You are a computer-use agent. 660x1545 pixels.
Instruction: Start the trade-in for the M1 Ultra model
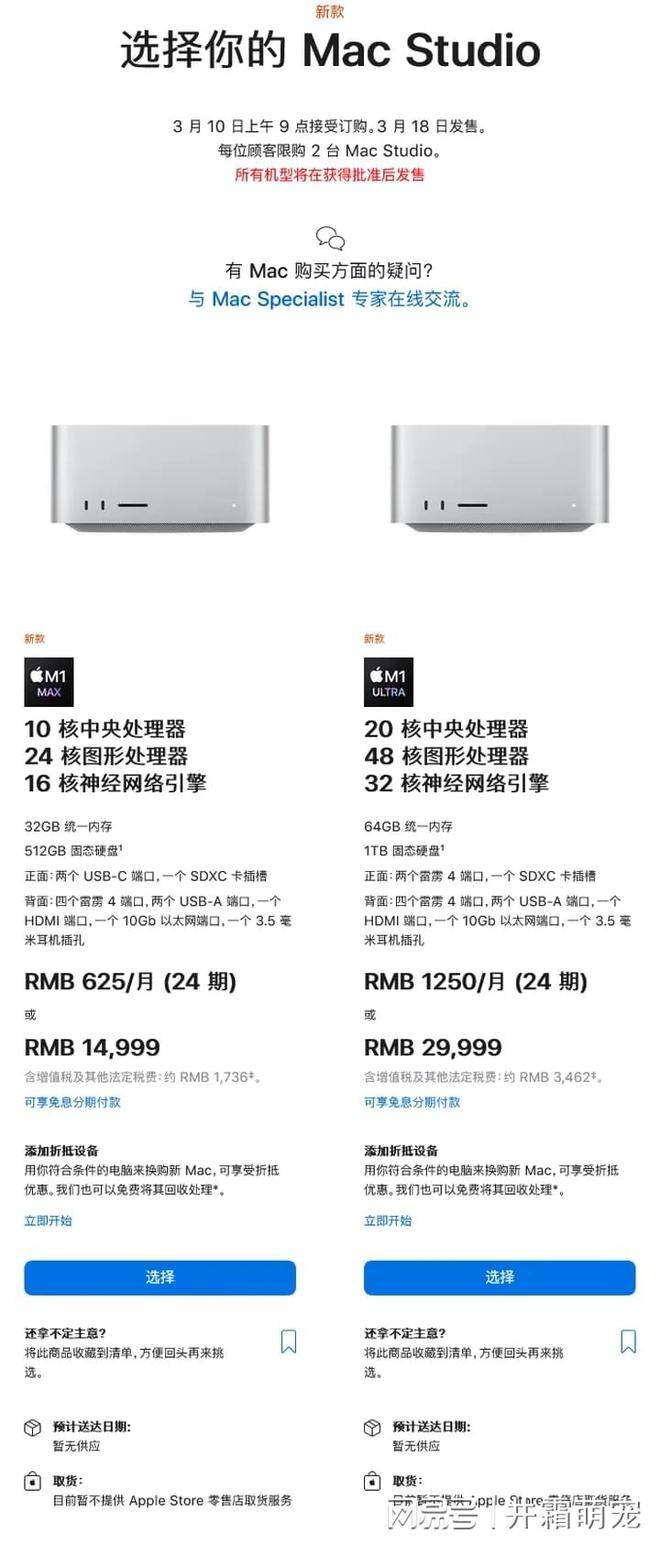[388, 1220]
